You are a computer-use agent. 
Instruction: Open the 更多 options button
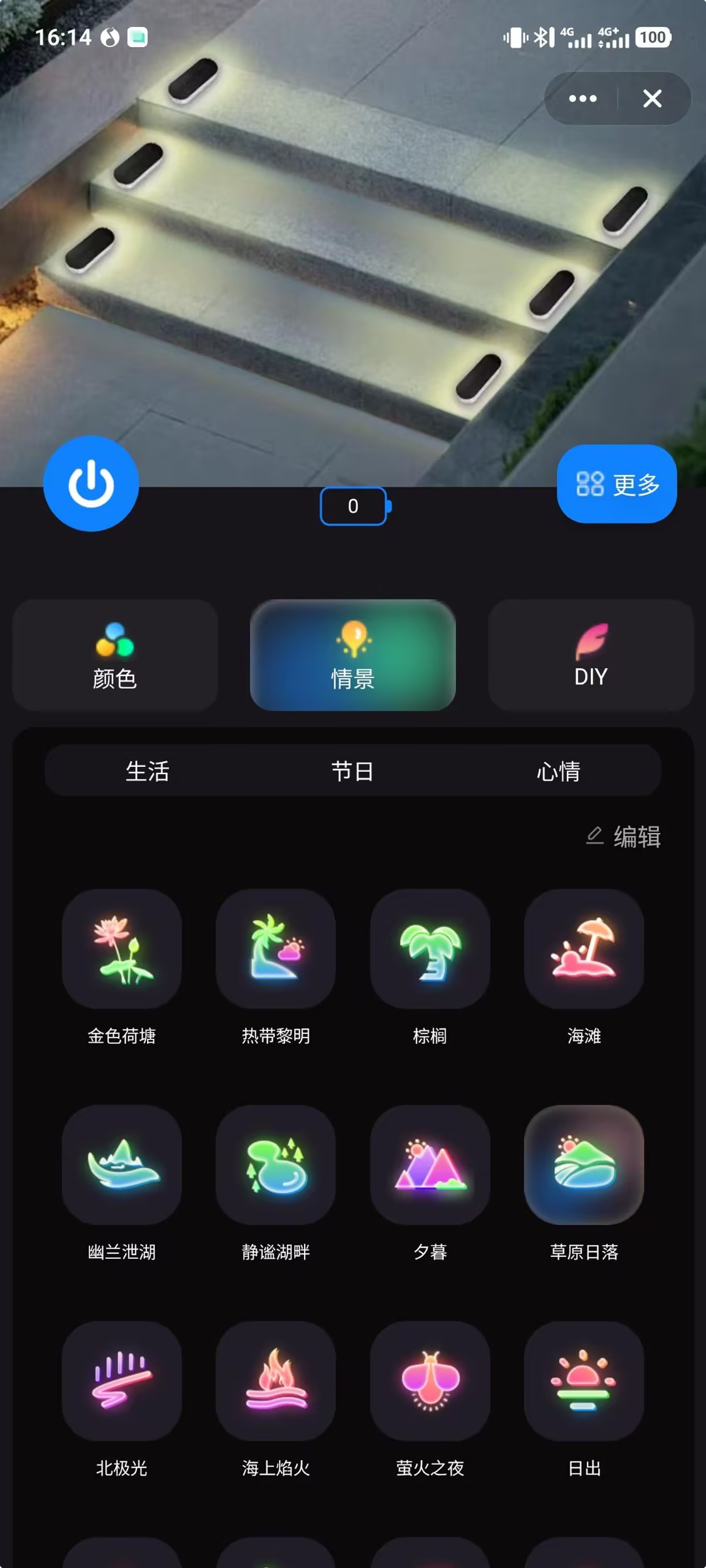(x=616, y=484)
